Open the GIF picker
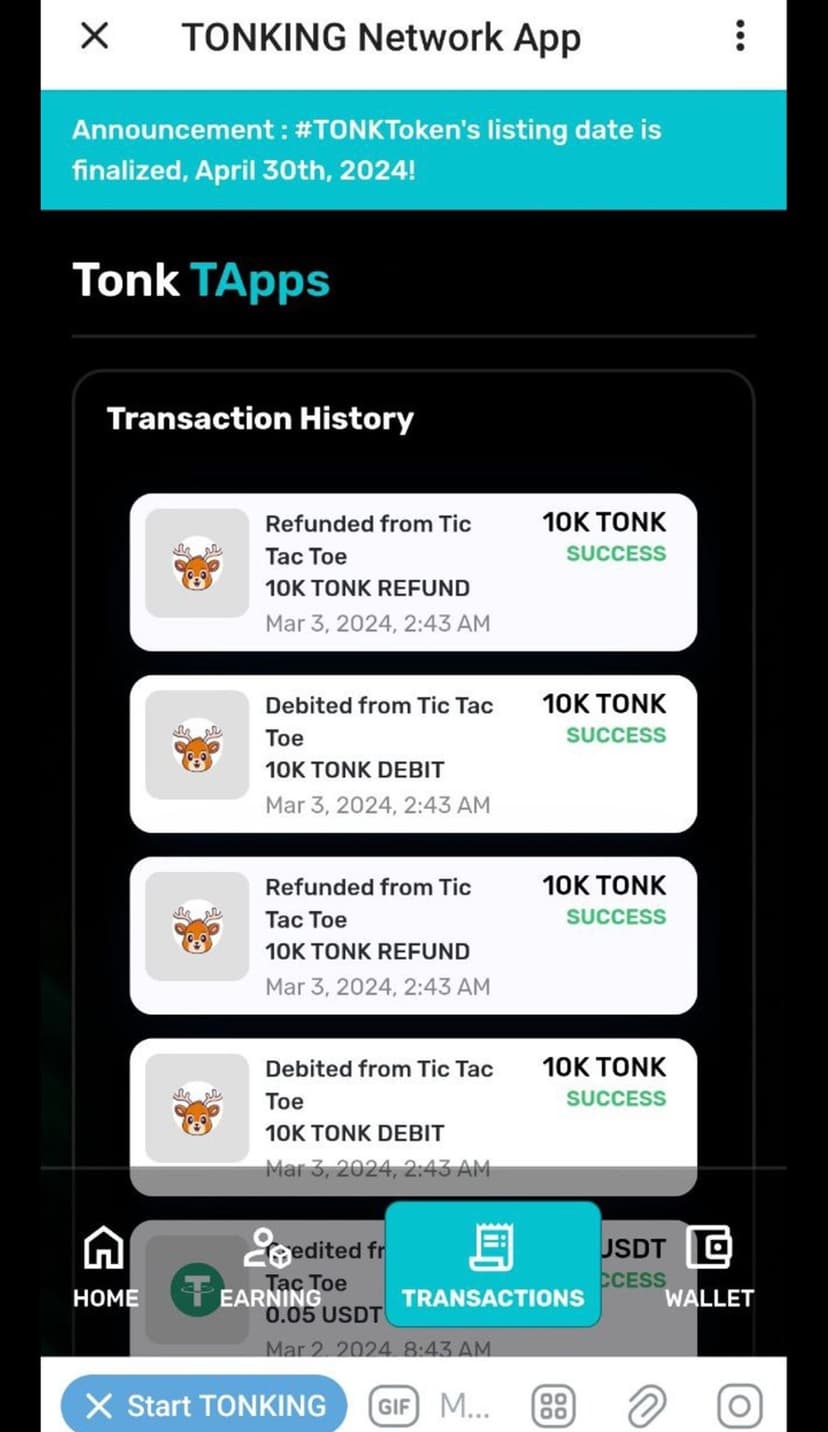This screenshot has width=828, height=1432. pos(394,1407)
